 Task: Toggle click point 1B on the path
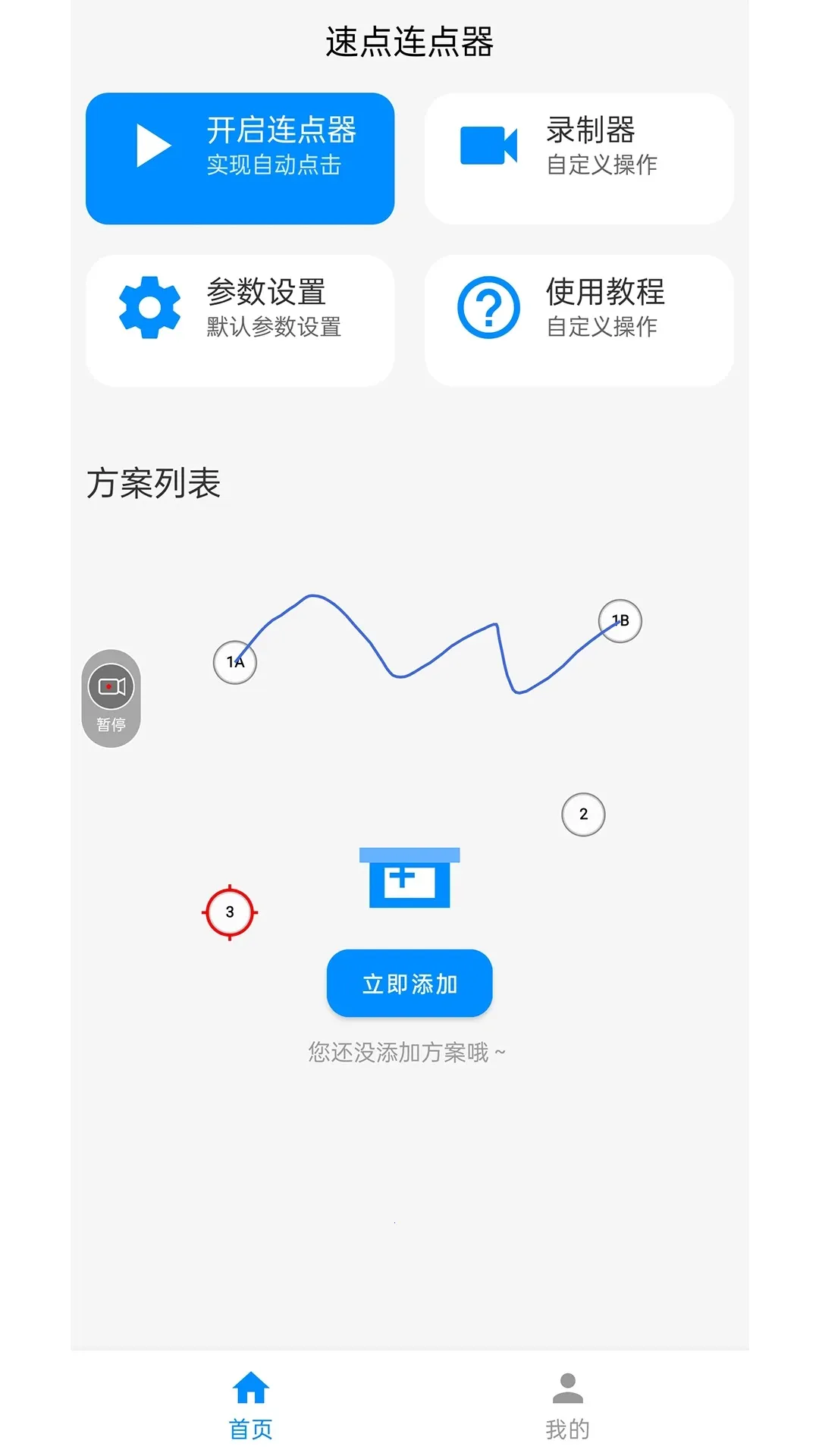tap(620, 620)
